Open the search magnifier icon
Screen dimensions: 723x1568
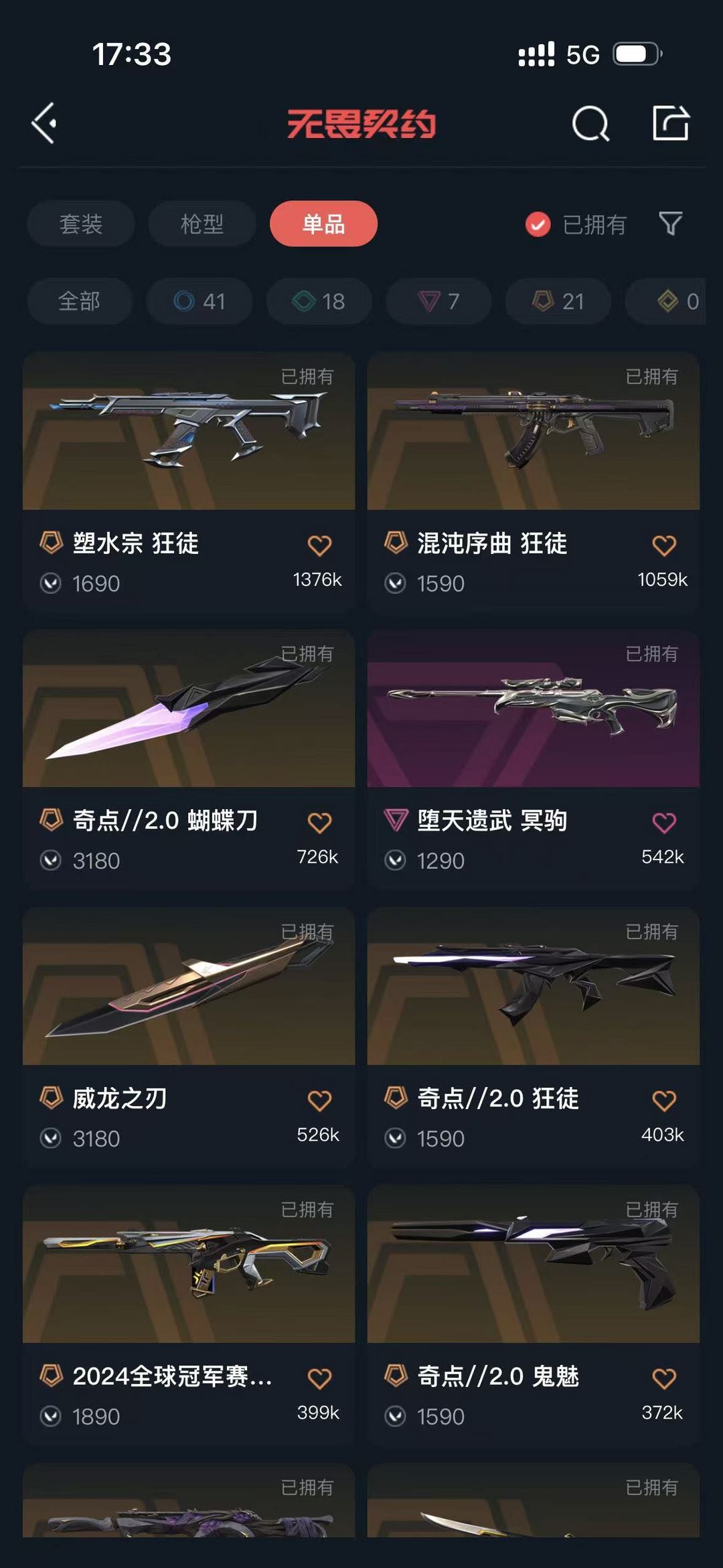tap(590, 123)
